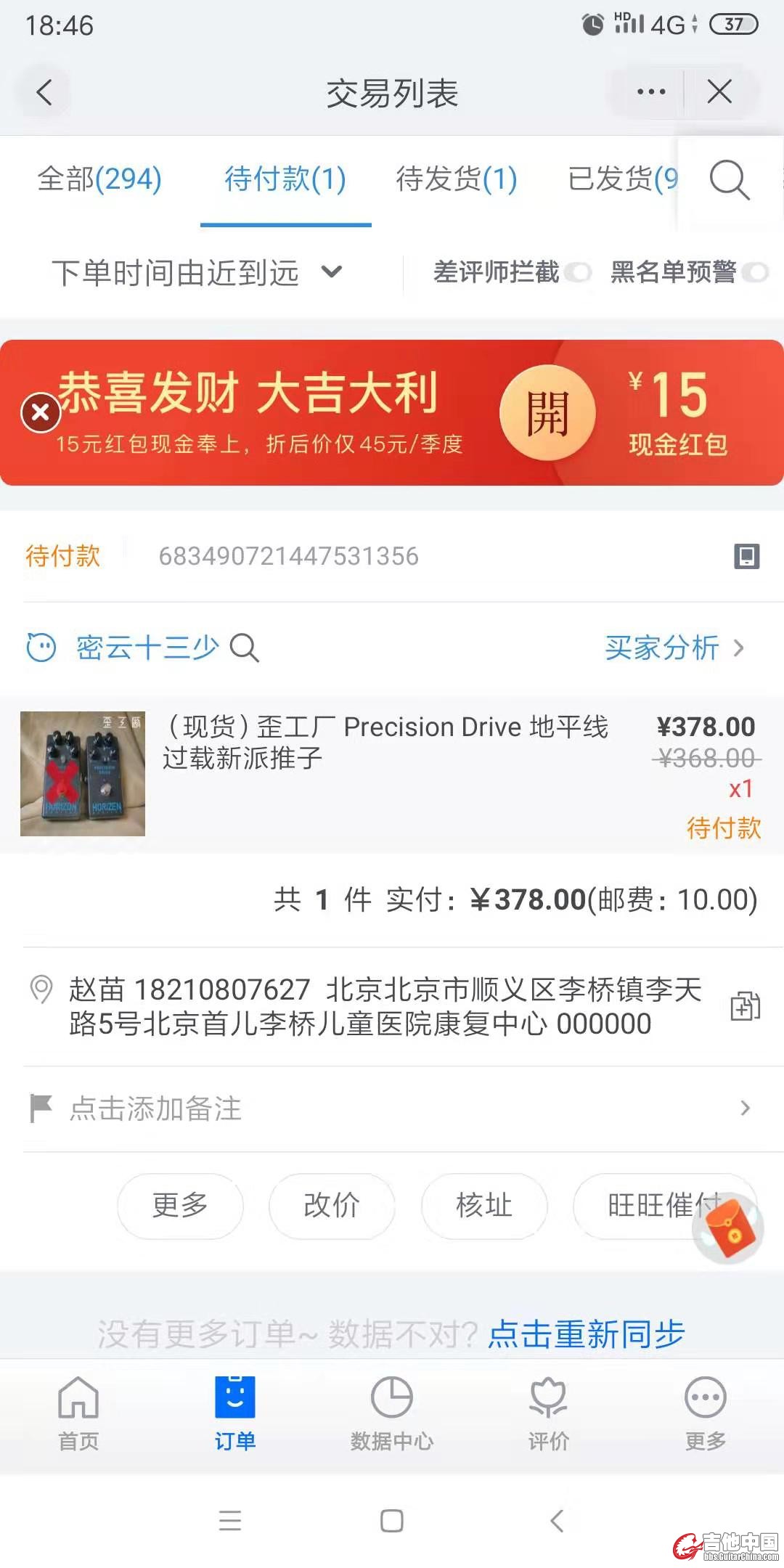Viewport: 784px width, 1568px height.
Task: Tap the 開 button to claim red packet
Action: click(x=547, y=412)
